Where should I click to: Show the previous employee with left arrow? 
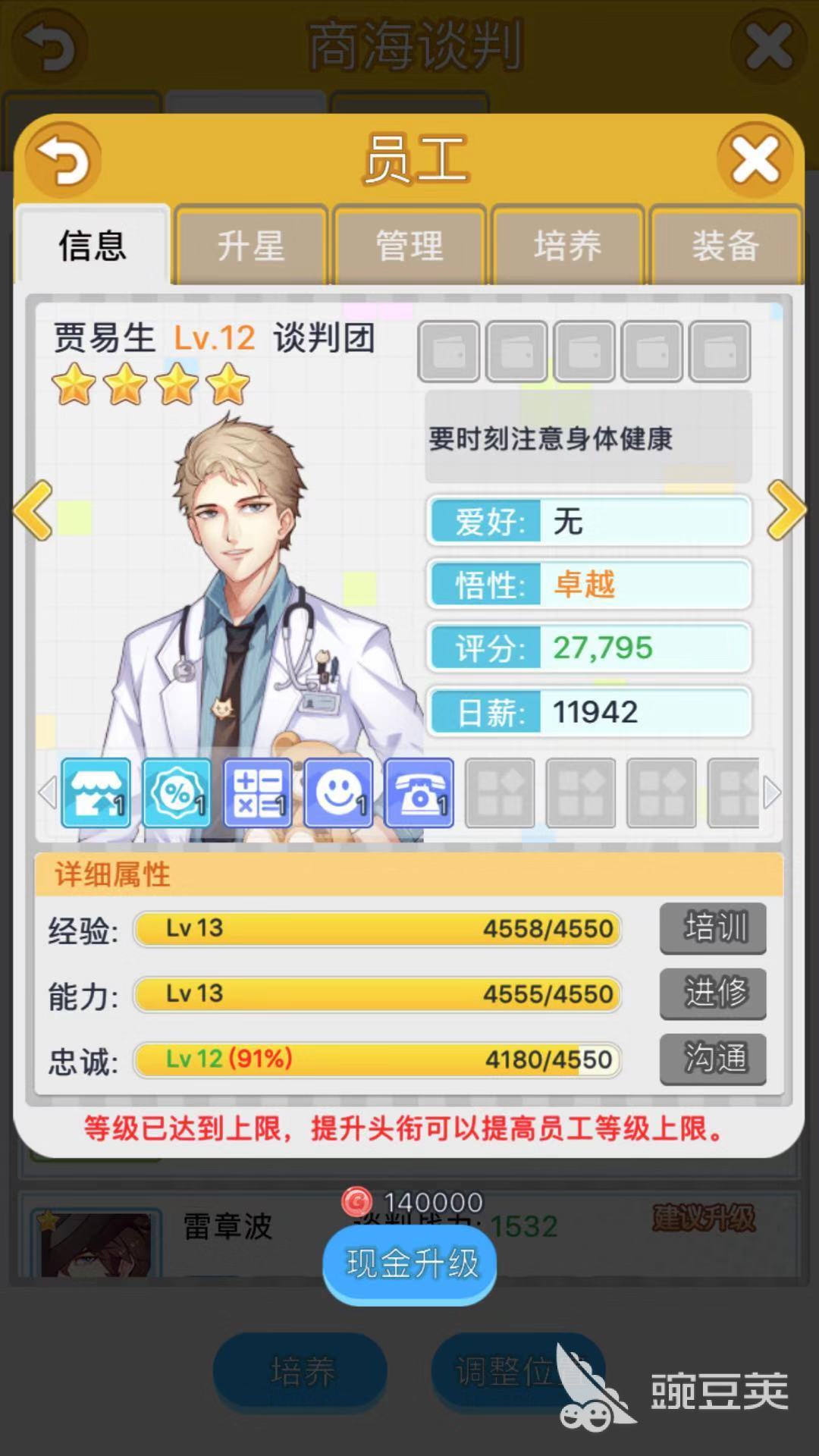pyautogui.click(x=33, y=510)
